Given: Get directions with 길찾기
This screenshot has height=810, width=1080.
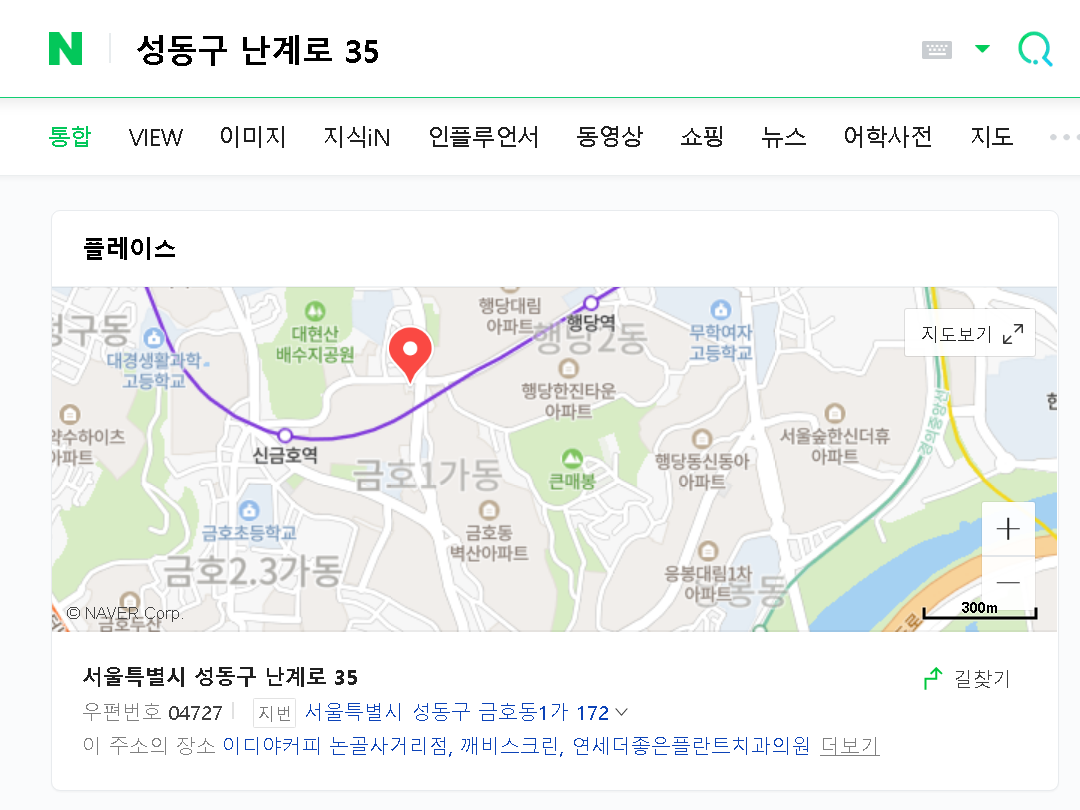Looking at the screenshot, I should (966, 679).
